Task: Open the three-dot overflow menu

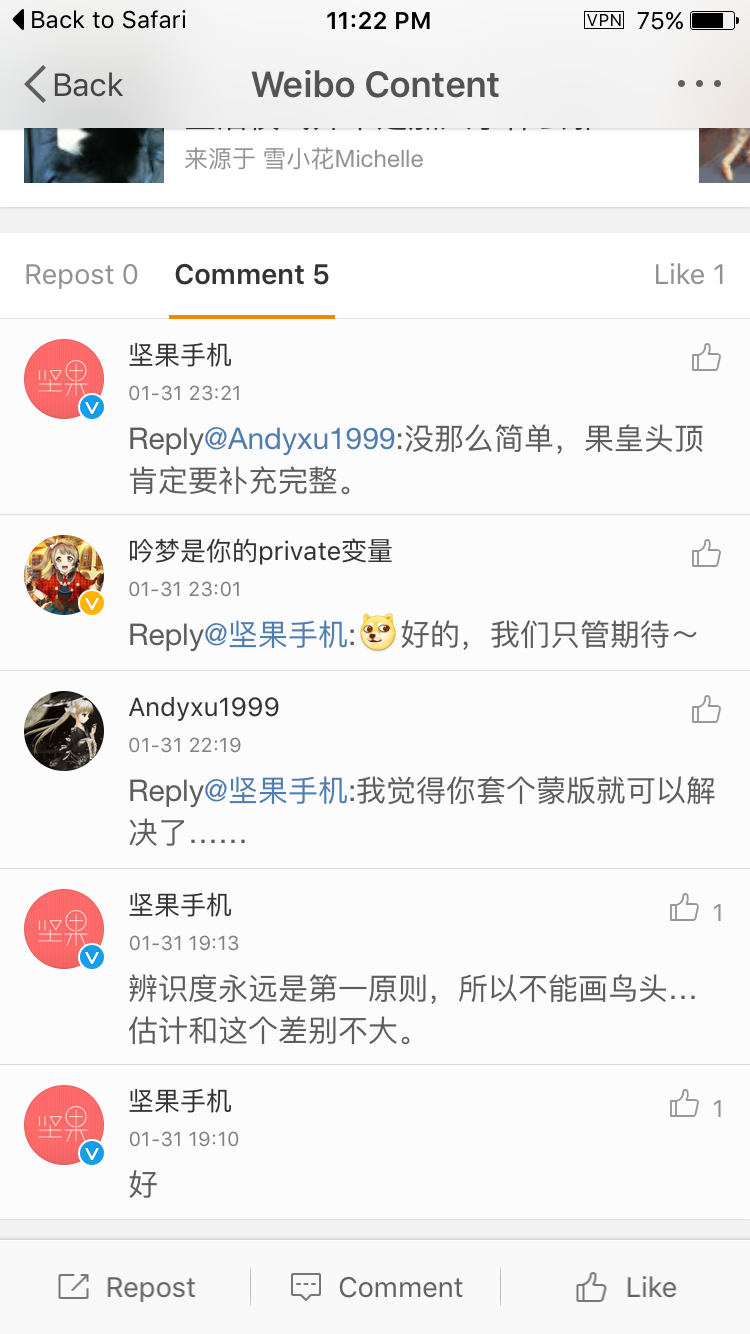Action: pos(699,84)
